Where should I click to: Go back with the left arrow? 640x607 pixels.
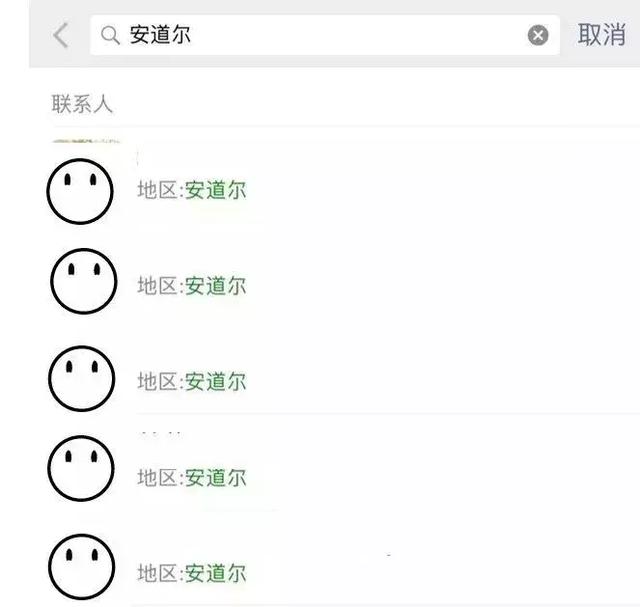61,36
